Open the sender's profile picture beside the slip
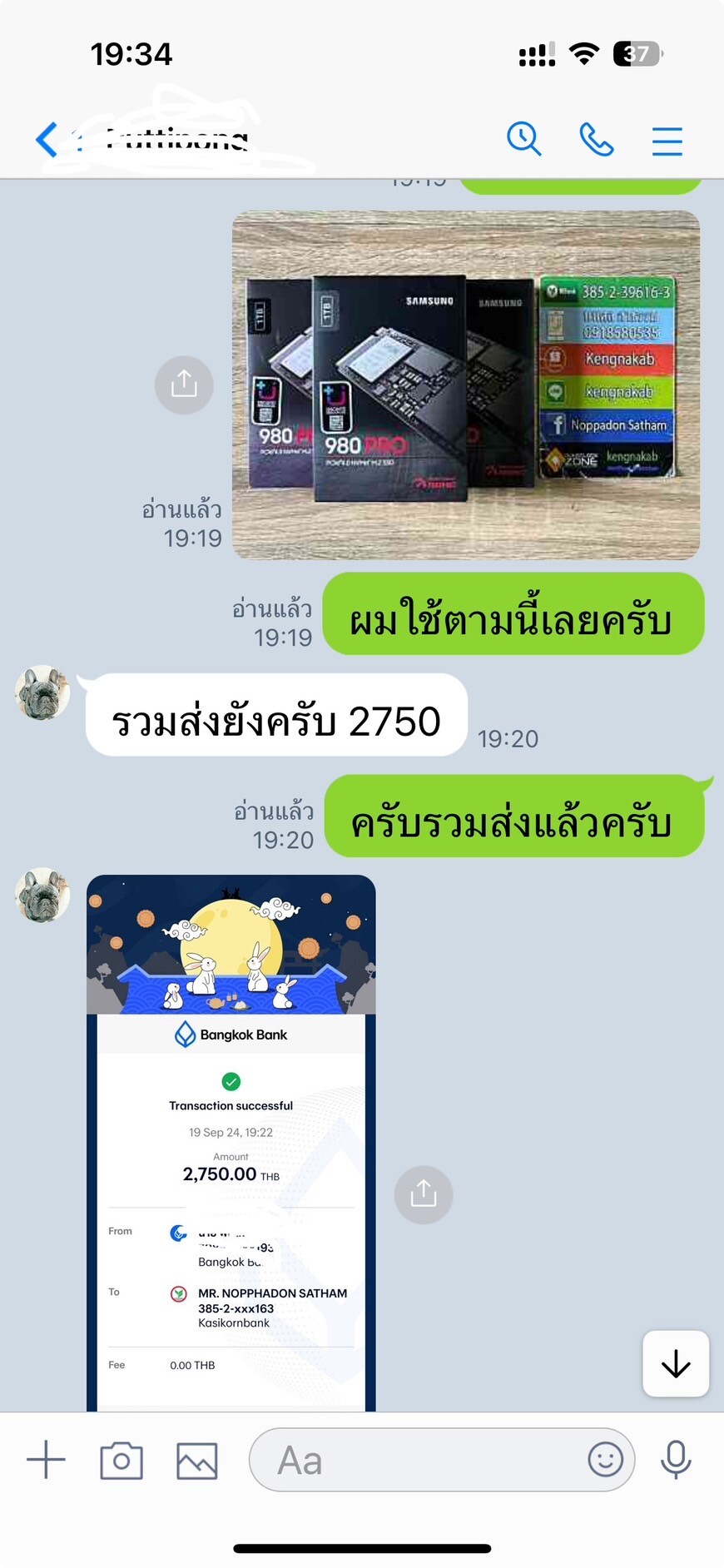 point(42,896)
